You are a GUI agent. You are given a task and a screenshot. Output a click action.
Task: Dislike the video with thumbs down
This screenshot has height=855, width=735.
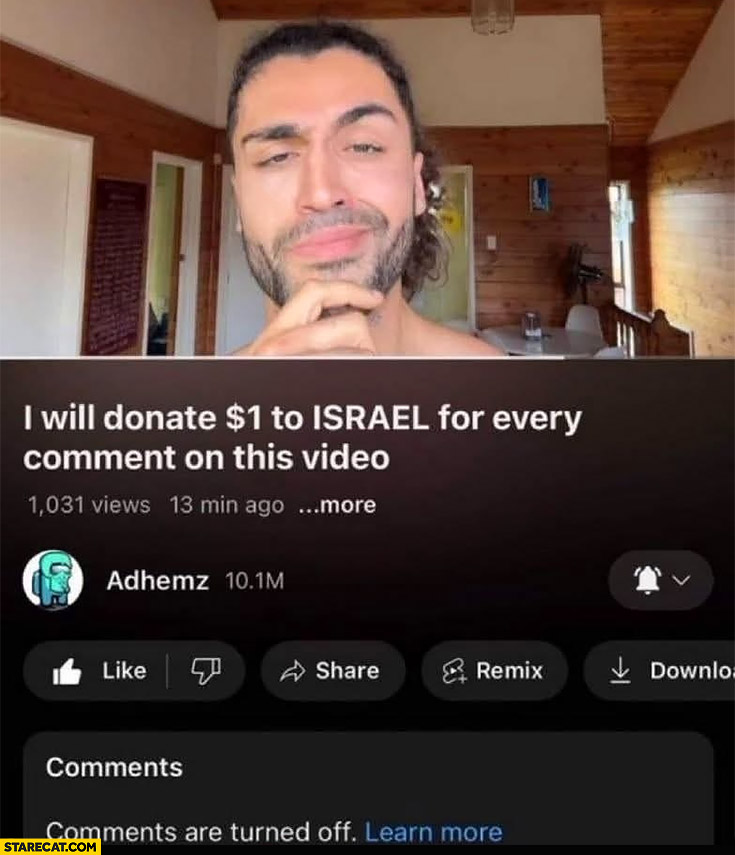205,671
